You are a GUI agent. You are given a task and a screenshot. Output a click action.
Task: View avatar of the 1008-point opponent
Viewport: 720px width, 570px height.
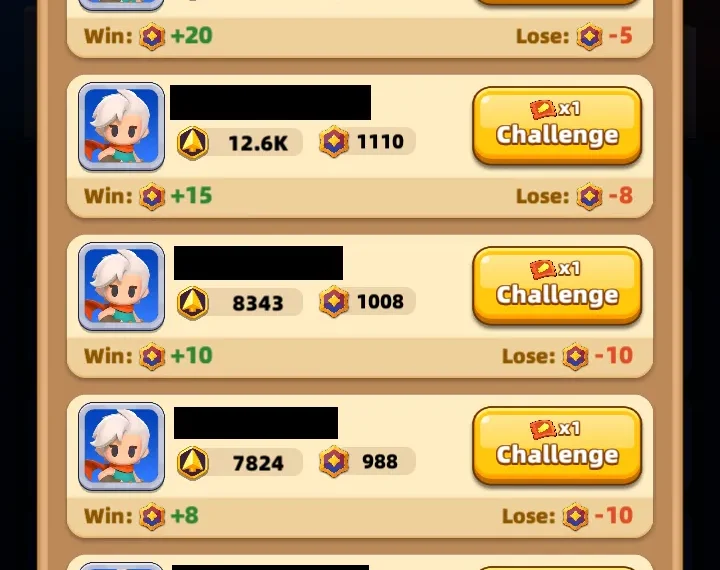121,287
